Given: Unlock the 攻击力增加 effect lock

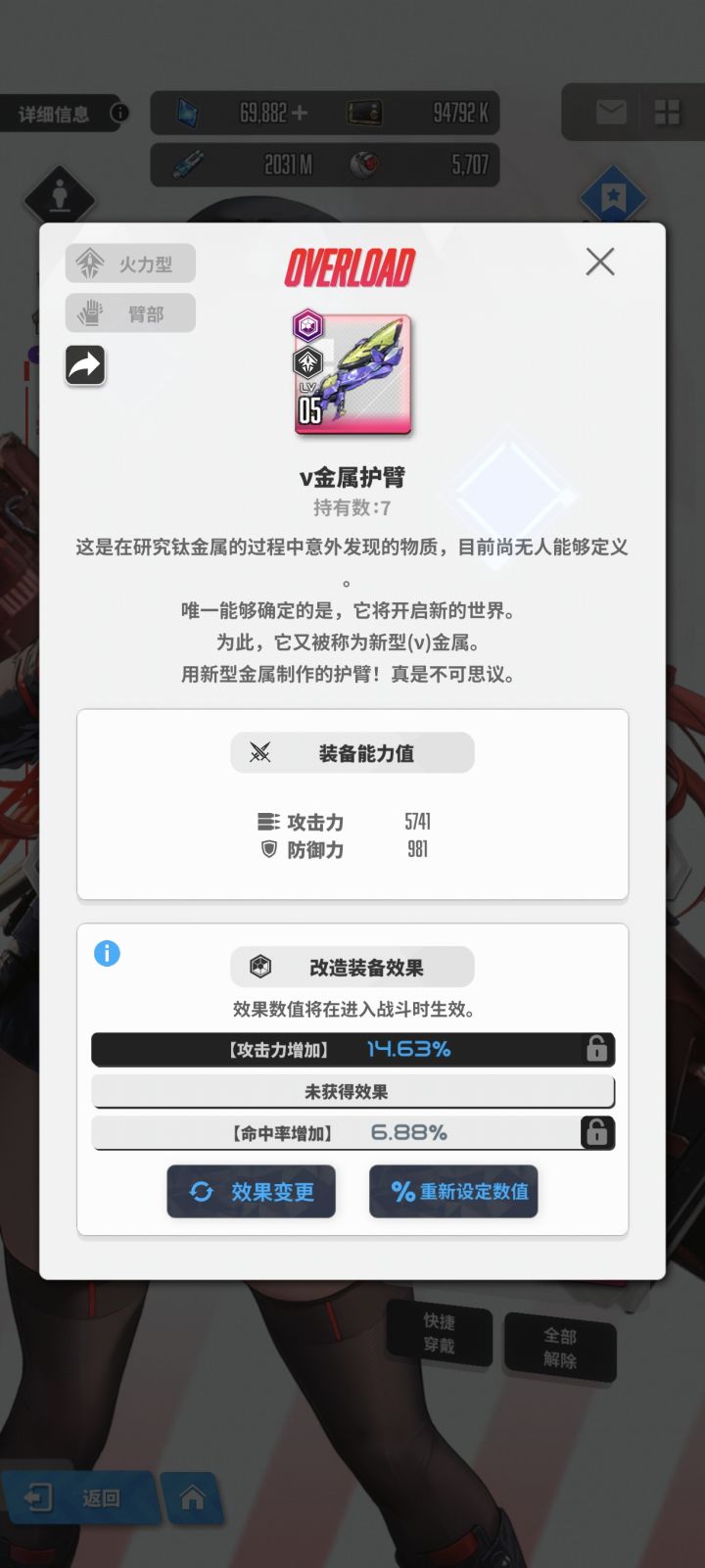Looking at the screenshot, I should coord(597,1049).
